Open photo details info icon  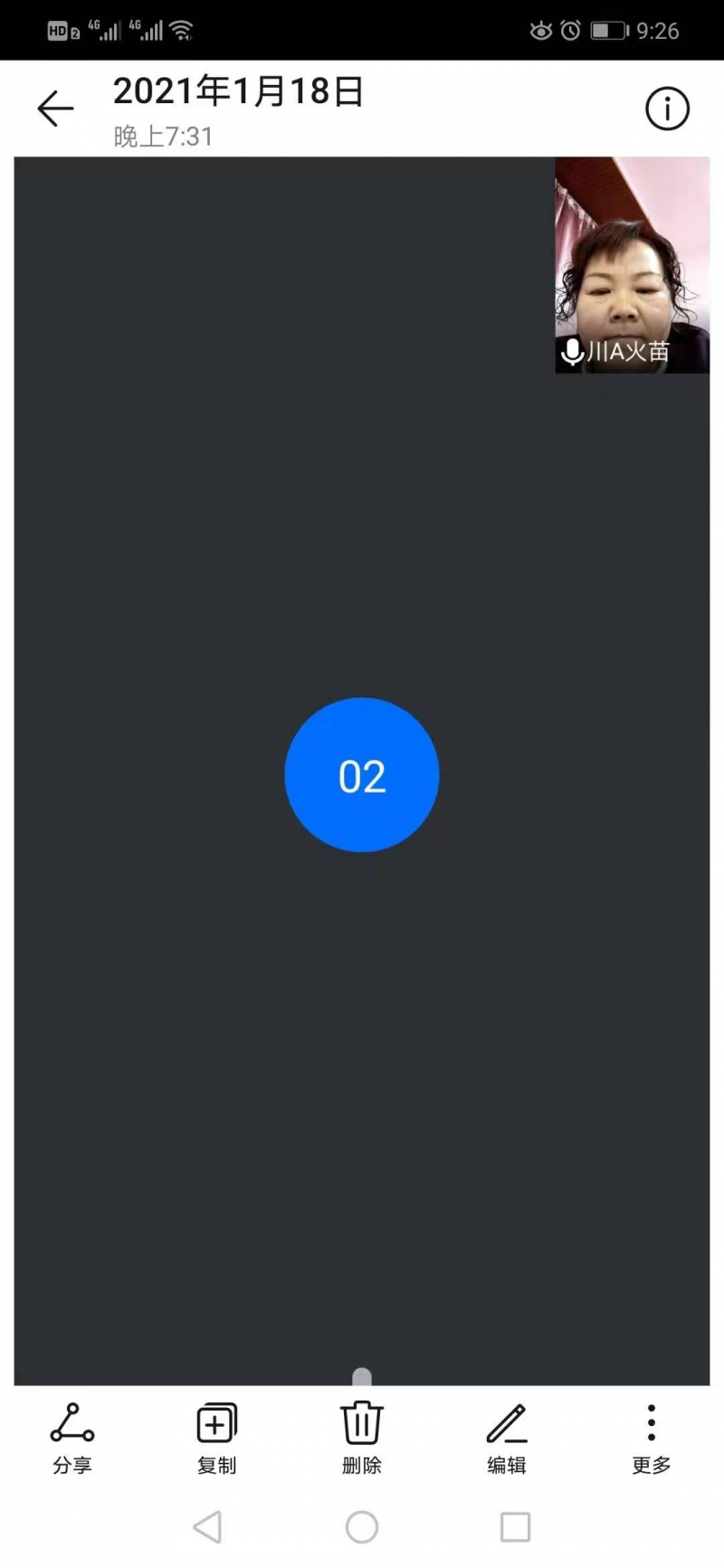click(667, 109)
